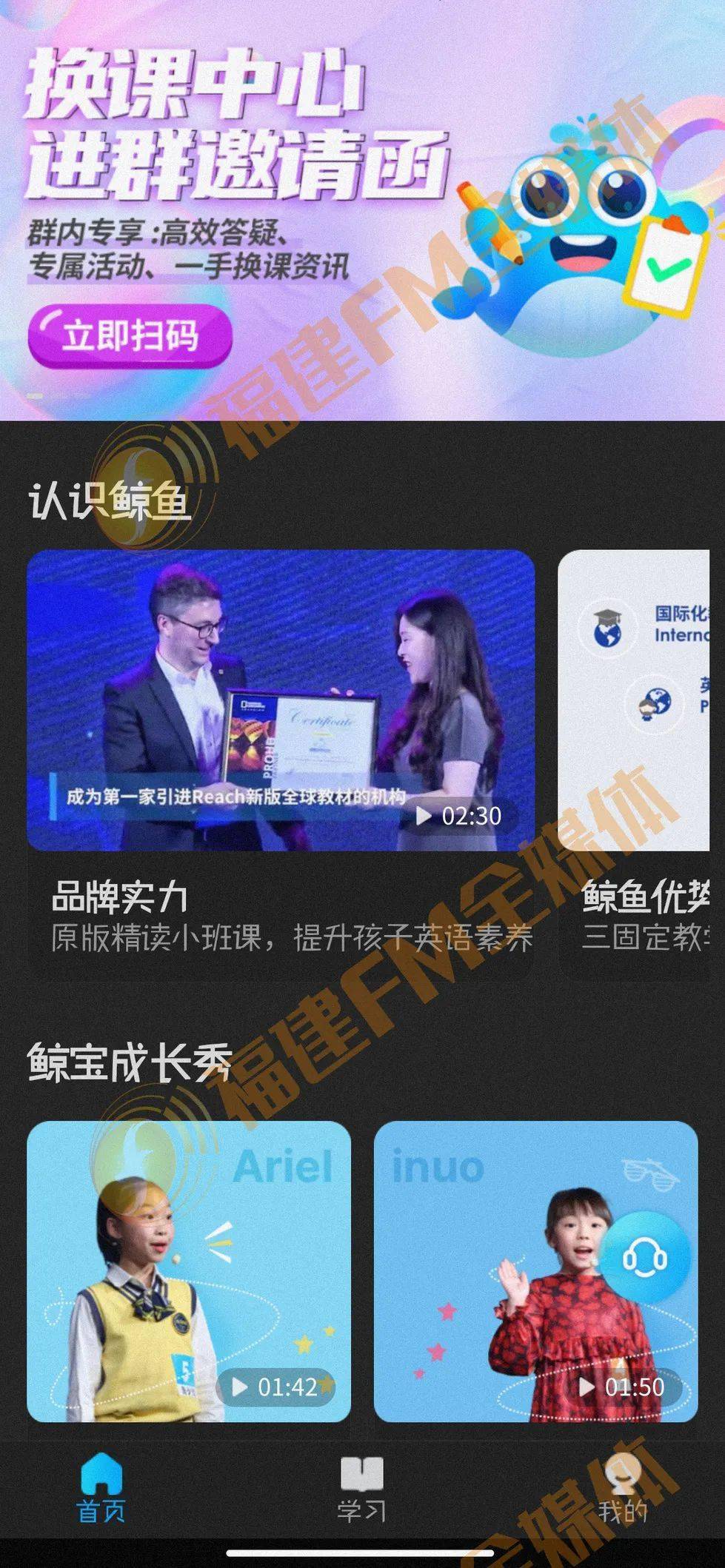Viewport: 725px width, 1568px height.
Task: Play Ariel's growth show video
Action: tap(188, 1270)
